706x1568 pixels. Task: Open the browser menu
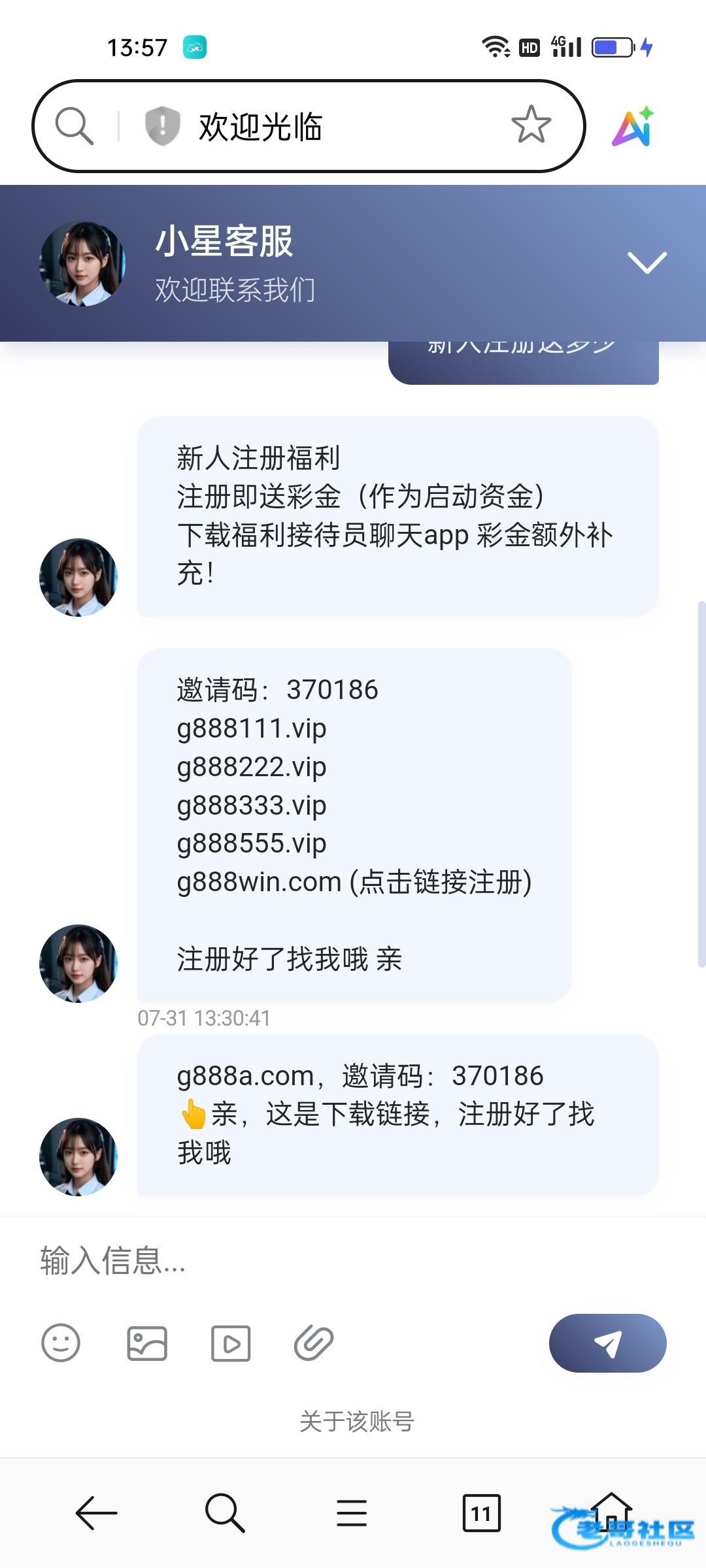tap(352, 1512)
